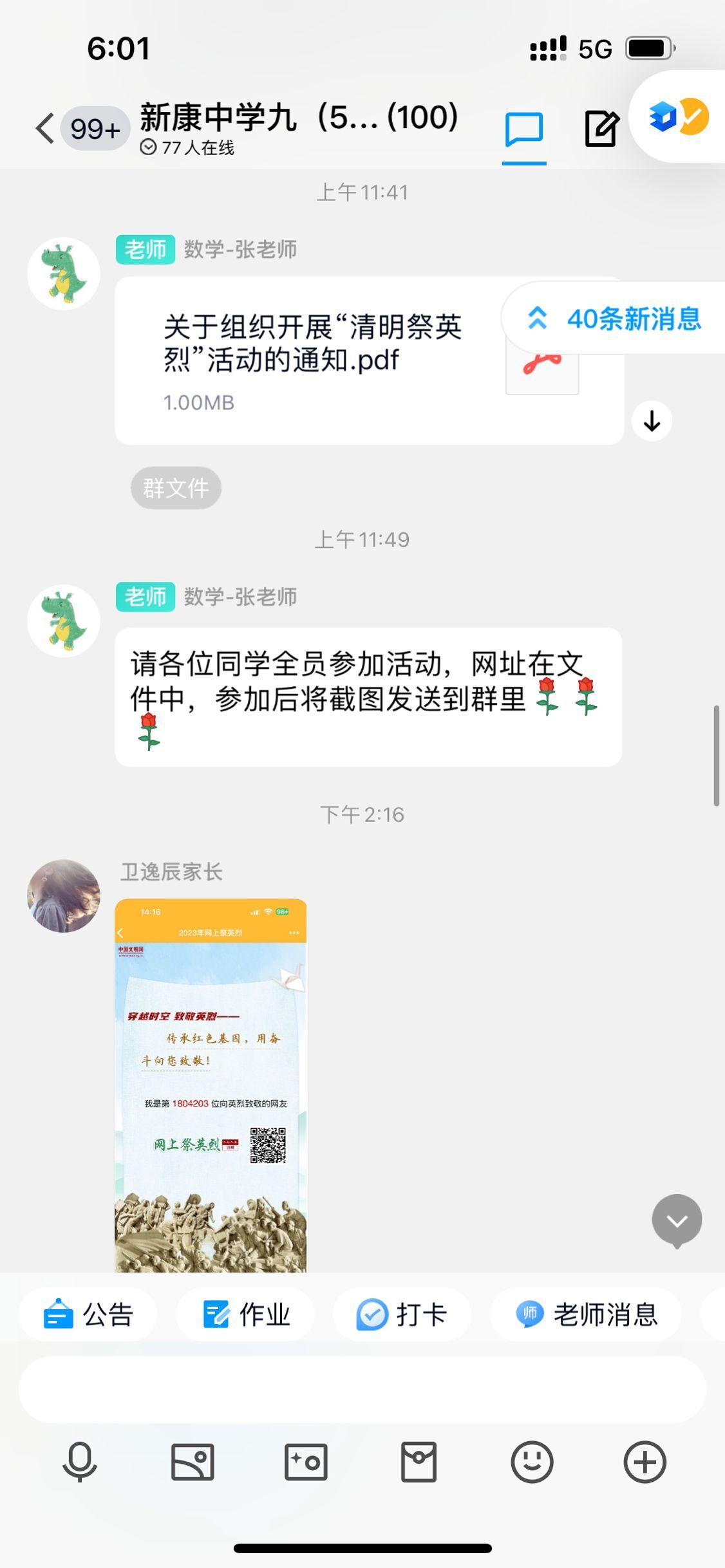Open 作业 homework
725x1568 pixels.
(246, 1314)
